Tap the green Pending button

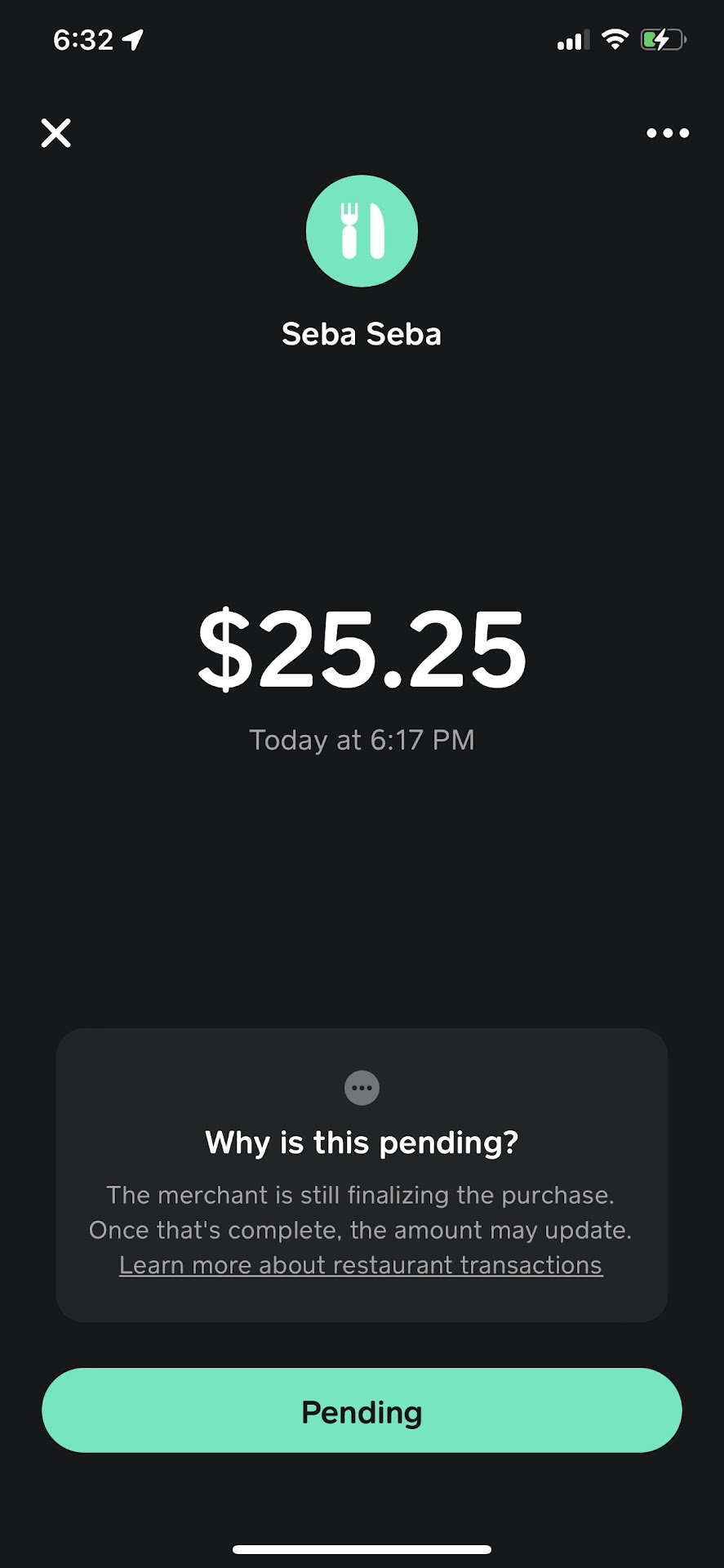362,1411
